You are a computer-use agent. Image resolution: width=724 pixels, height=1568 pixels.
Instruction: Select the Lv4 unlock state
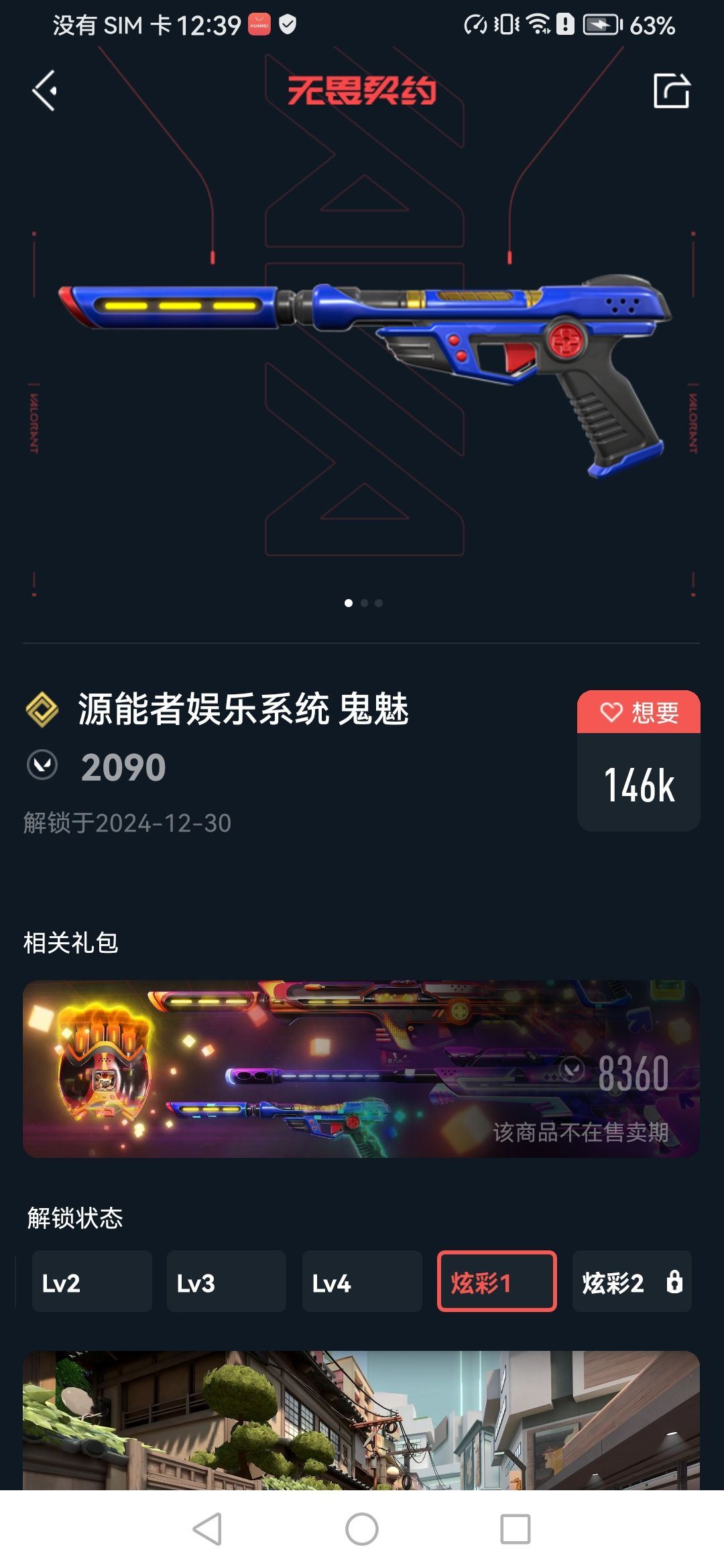[362, 1281]
